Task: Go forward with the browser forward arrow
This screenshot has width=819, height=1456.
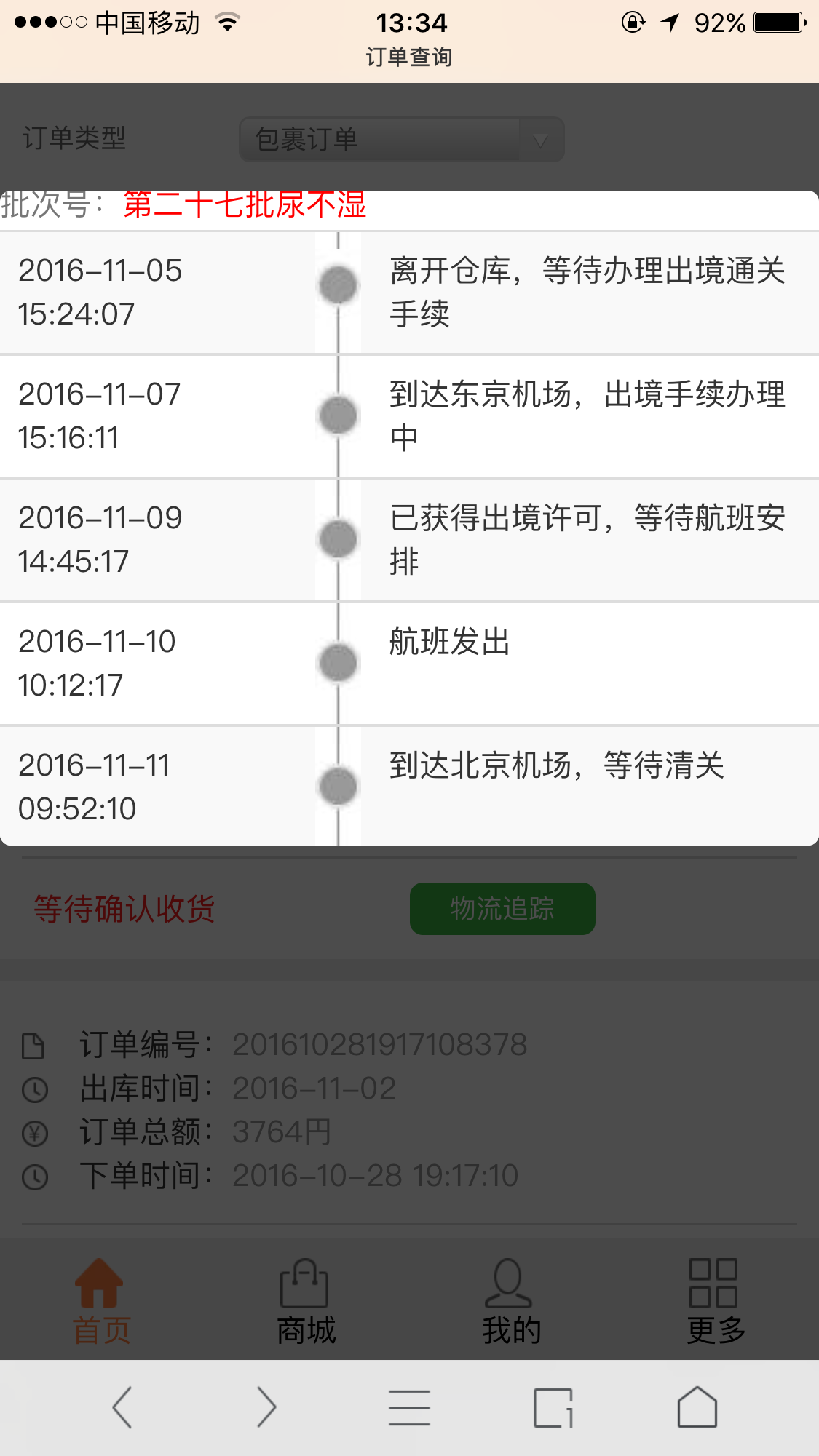Action: [x=266, y=1407]
